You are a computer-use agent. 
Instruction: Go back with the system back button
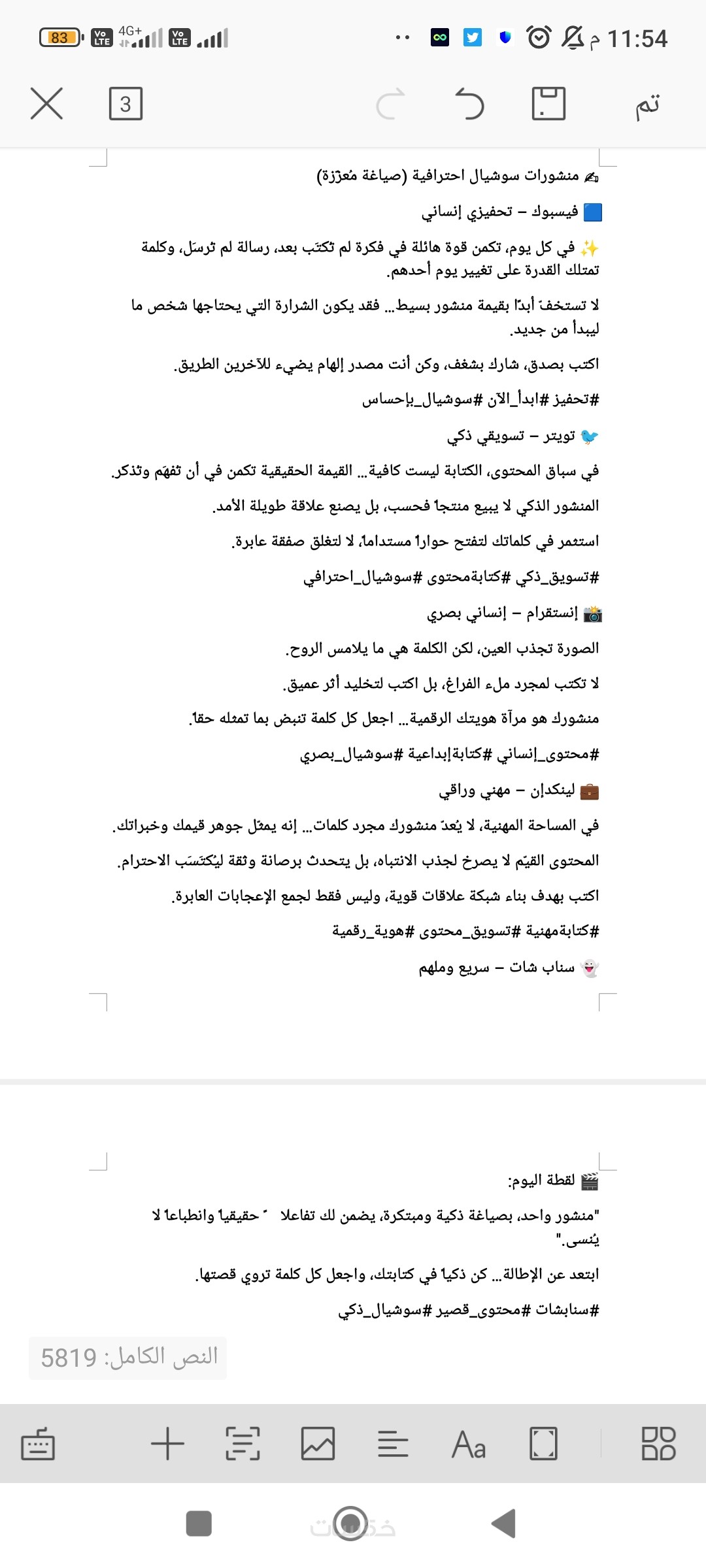pyautogui.click(x=504, y=1524)
